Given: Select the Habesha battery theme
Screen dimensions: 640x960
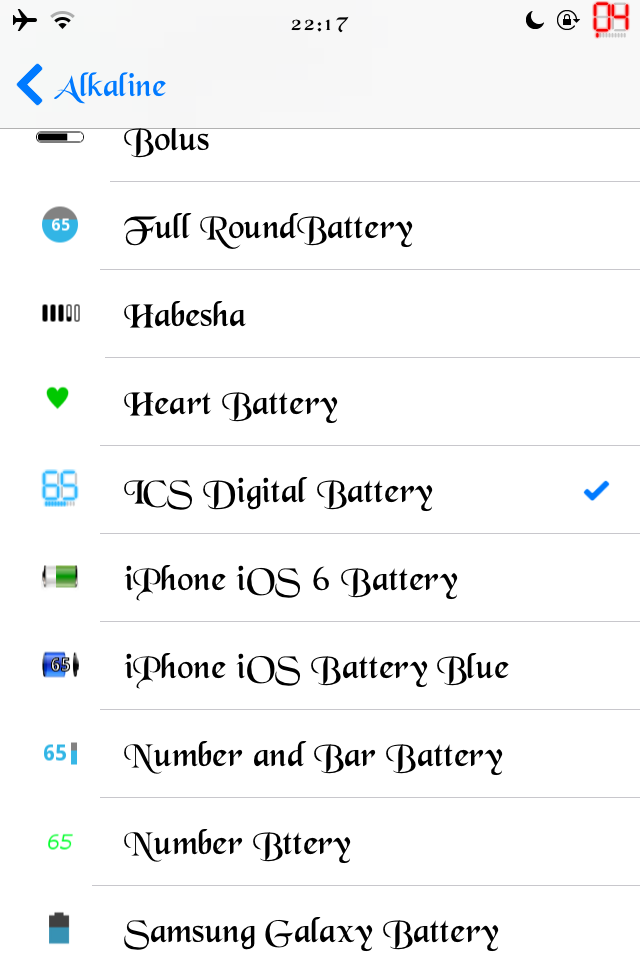Looking at the screenshot, I should tap(320, 314).
